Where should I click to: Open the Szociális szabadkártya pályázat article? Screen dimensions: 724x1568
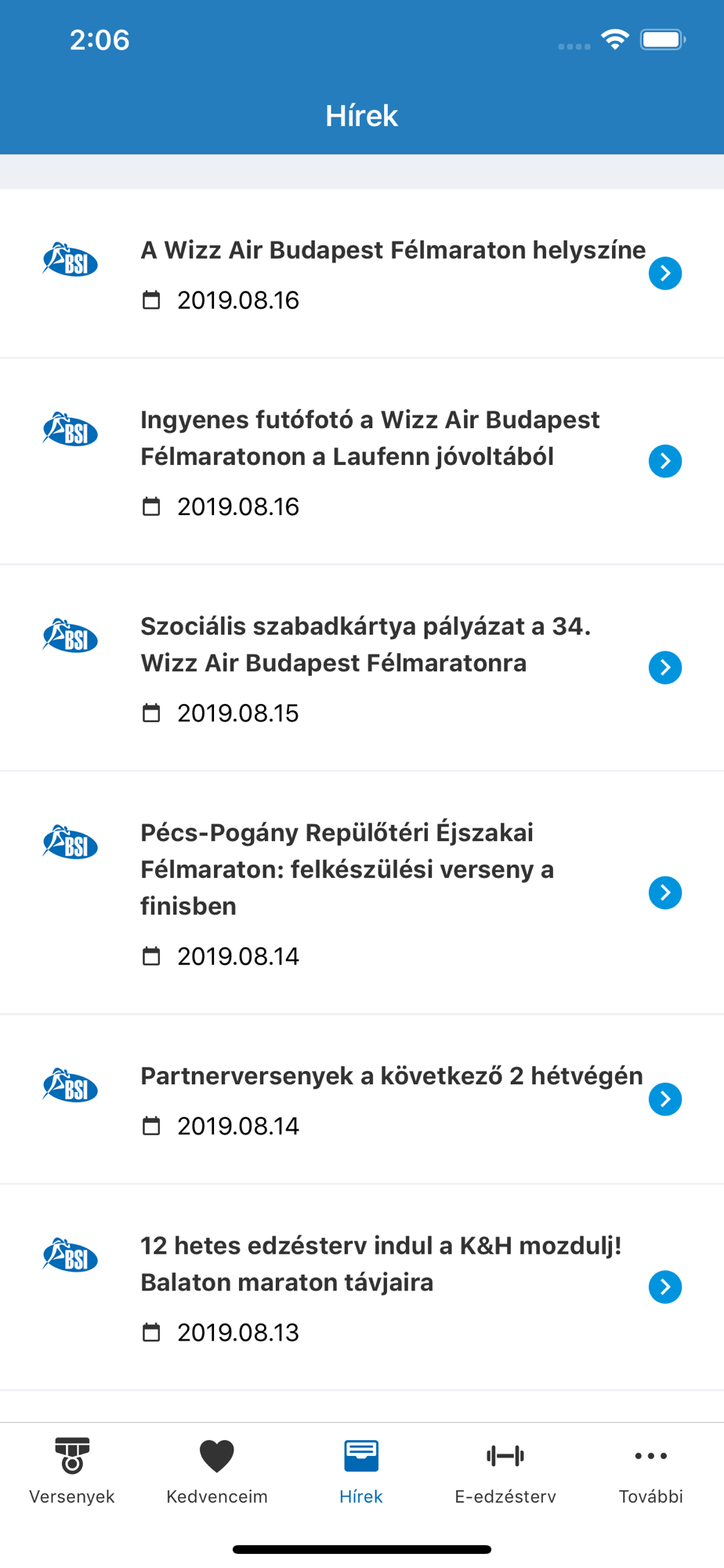(362, 668)
